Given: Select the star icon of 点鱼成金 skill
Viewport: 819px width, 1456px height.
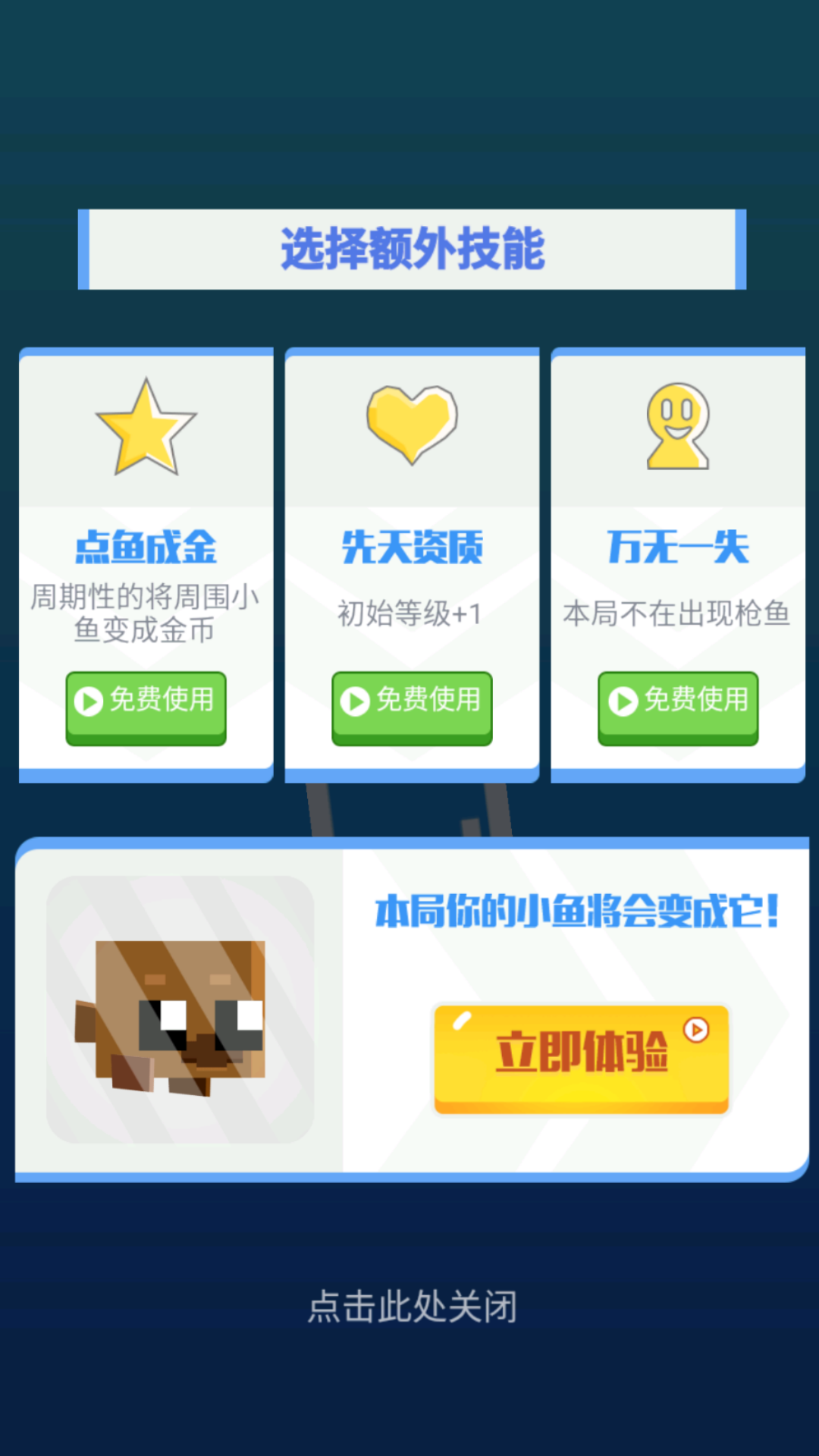Looking at the screenshot, I should pyautogui.click(x=146, y=429).
